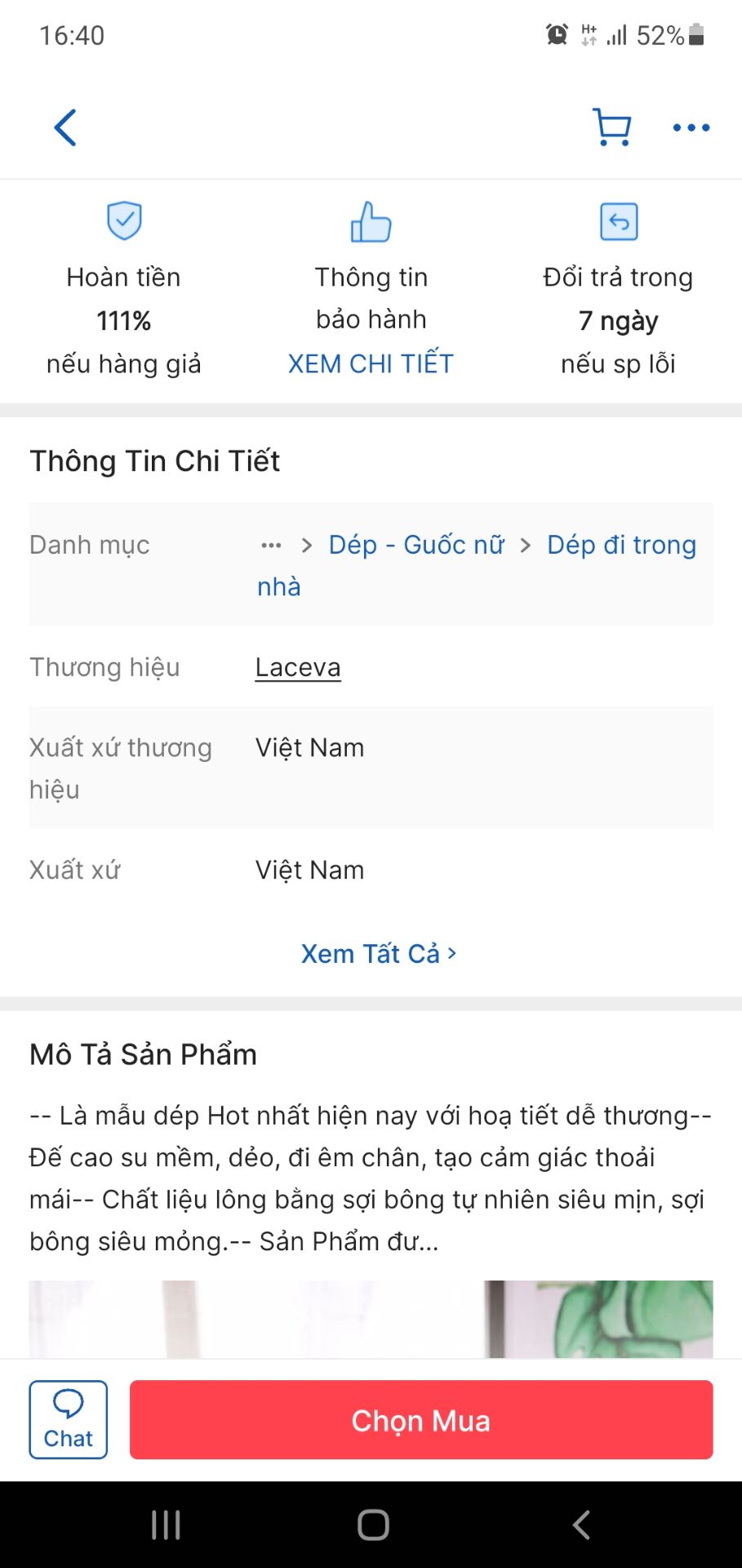Expand the category breadcrumb ellipsis
Viewport: 742px width, 1568px height.
click(x=271, y=545)
